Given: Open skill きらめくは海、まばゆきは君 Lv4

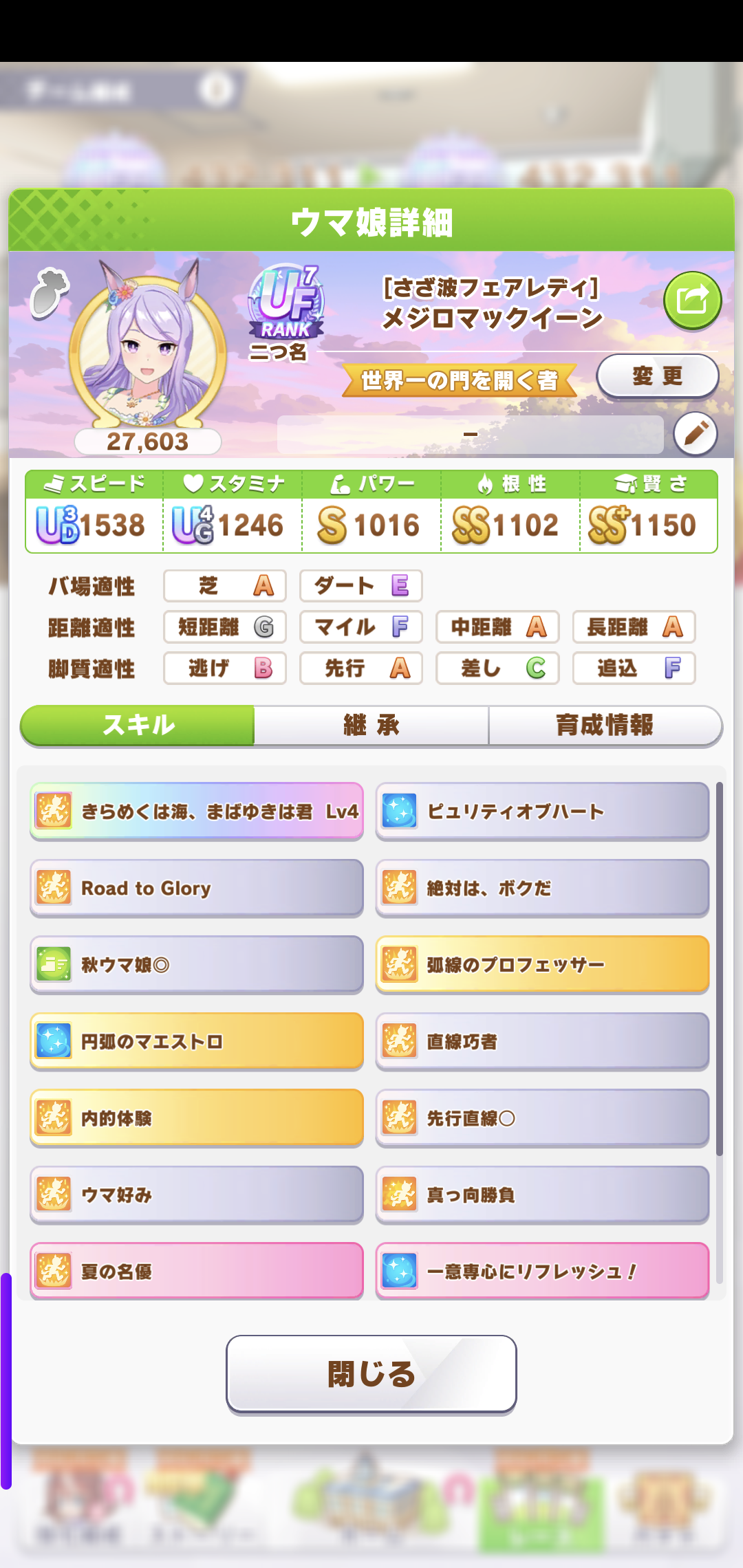Looking at the screenshot, I should click(x=197, y=812).
